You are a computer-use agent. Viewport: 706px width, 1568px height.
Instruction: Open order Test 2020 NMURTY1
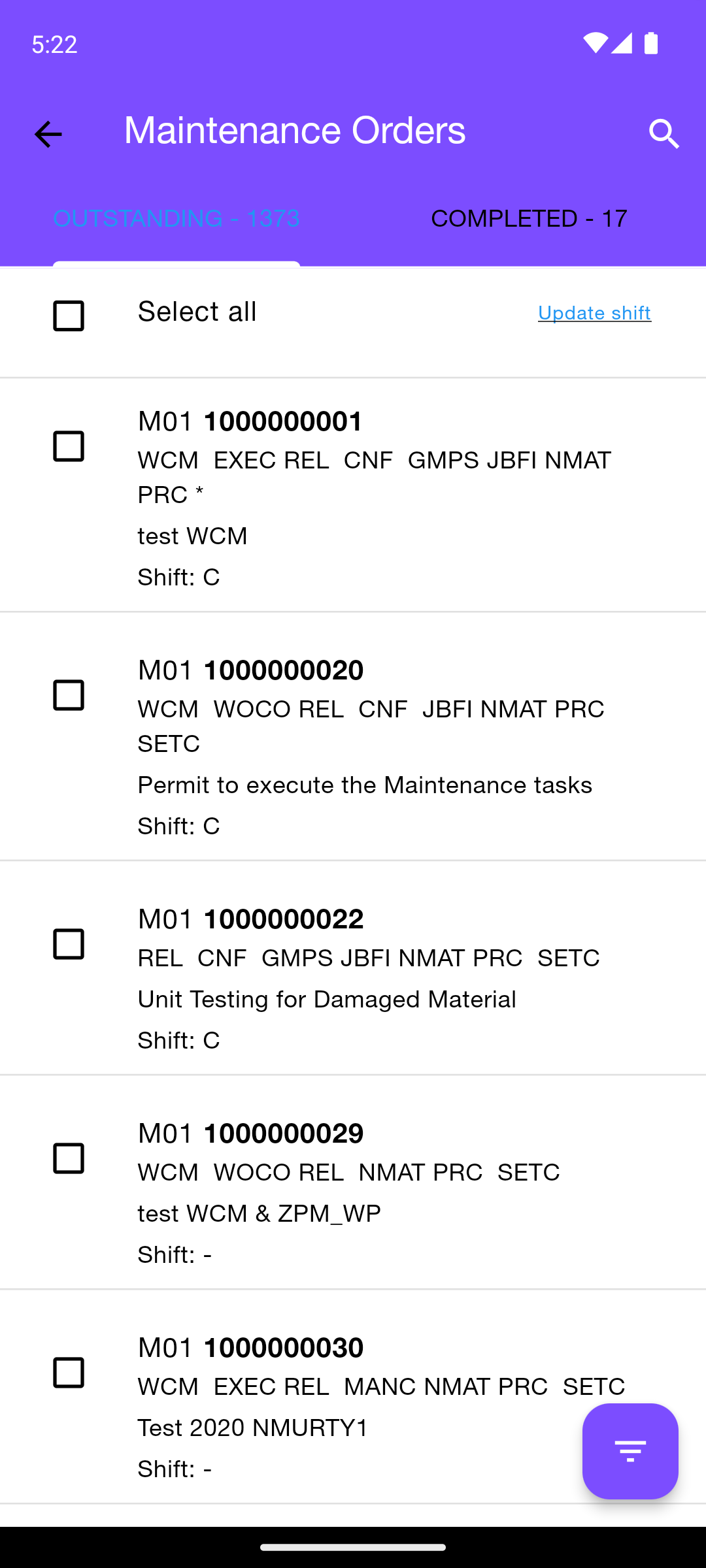(x=353, y=1397)
